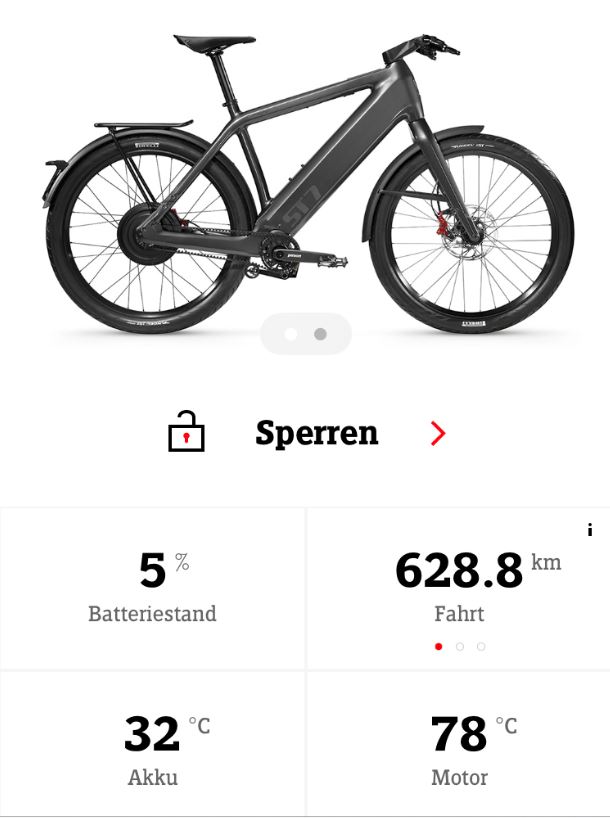Open the red chevron next to Sperren

[437, 433]
